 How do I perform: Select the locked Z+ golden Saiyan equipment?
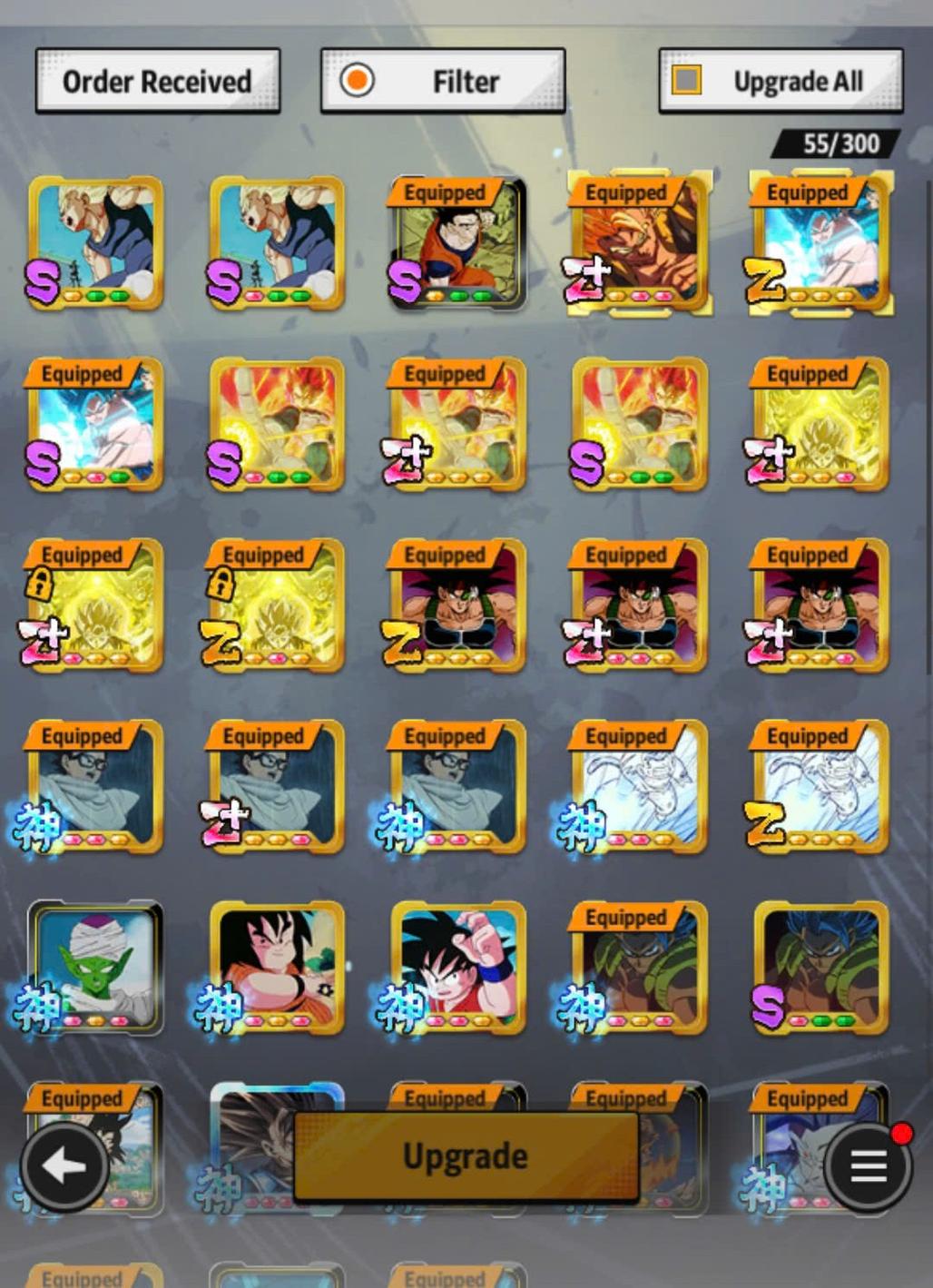click(95, 605)
